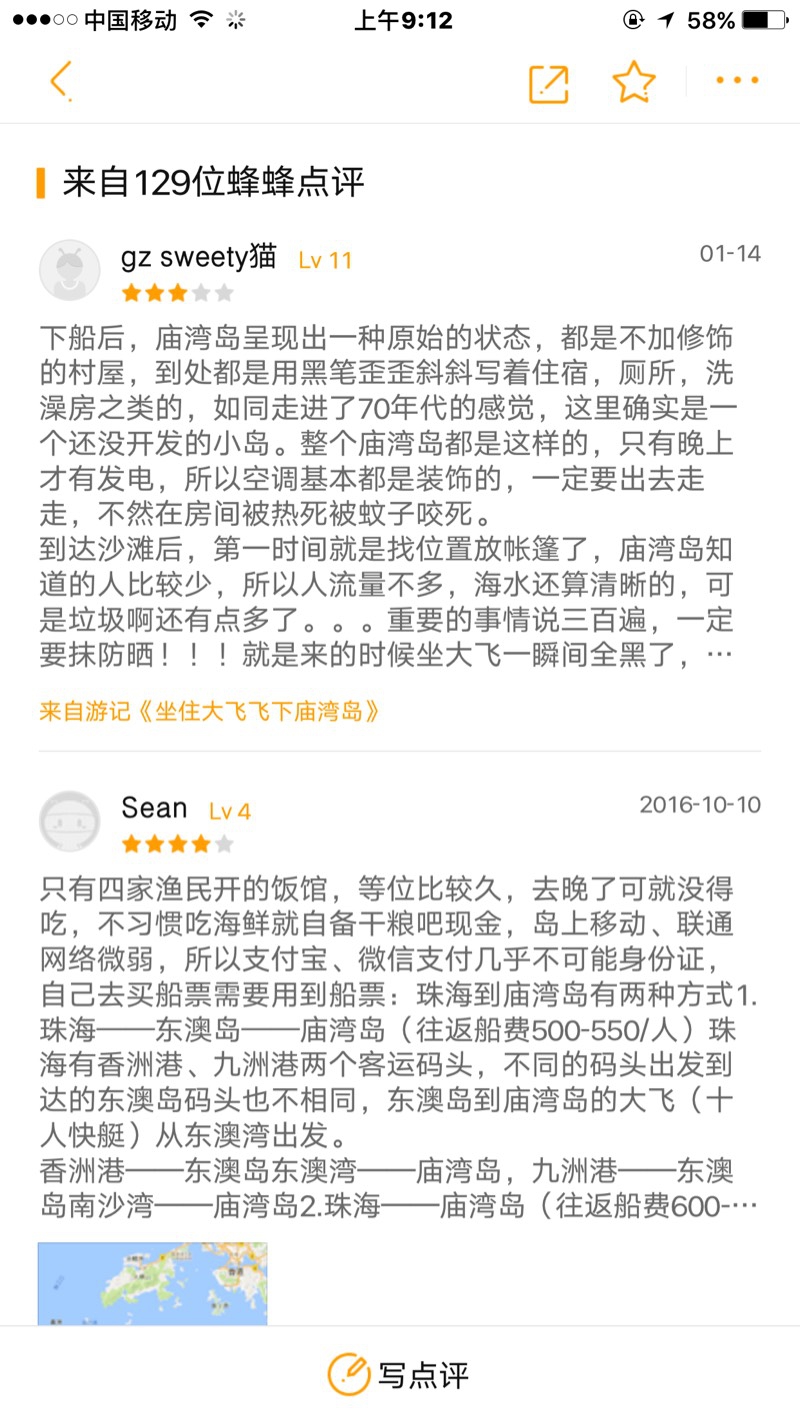This screenshot has width=800, height=1423.
Task: Open gz sweety猫's profile avatar
Action: tap(69, 270)
